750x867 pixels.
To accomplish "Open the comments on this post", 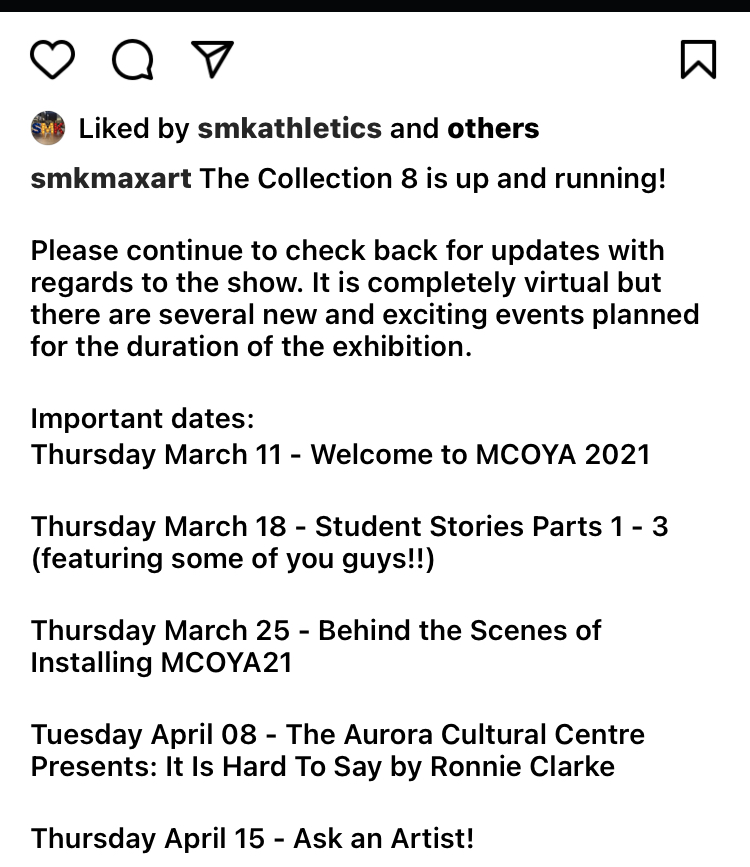I will [x=133, y=60].
